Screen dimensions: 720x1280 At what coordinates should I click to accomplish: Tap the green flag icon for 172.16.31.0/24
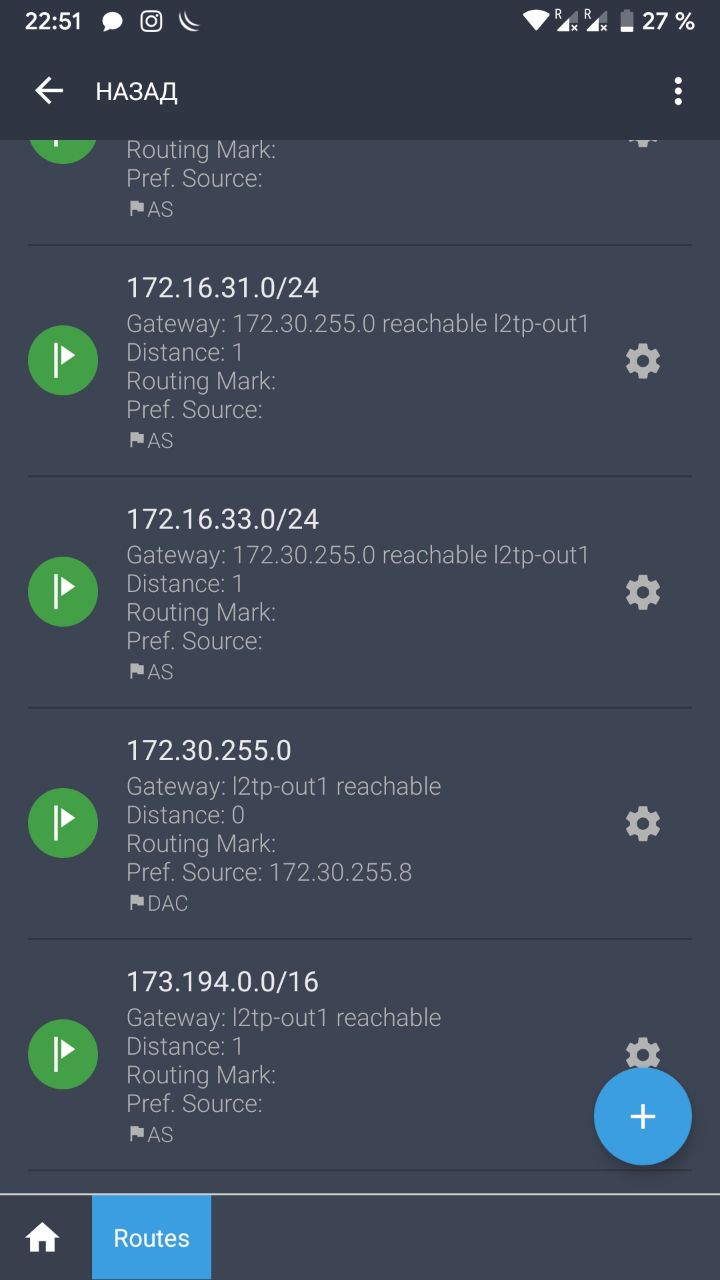[x=63, y=360]
